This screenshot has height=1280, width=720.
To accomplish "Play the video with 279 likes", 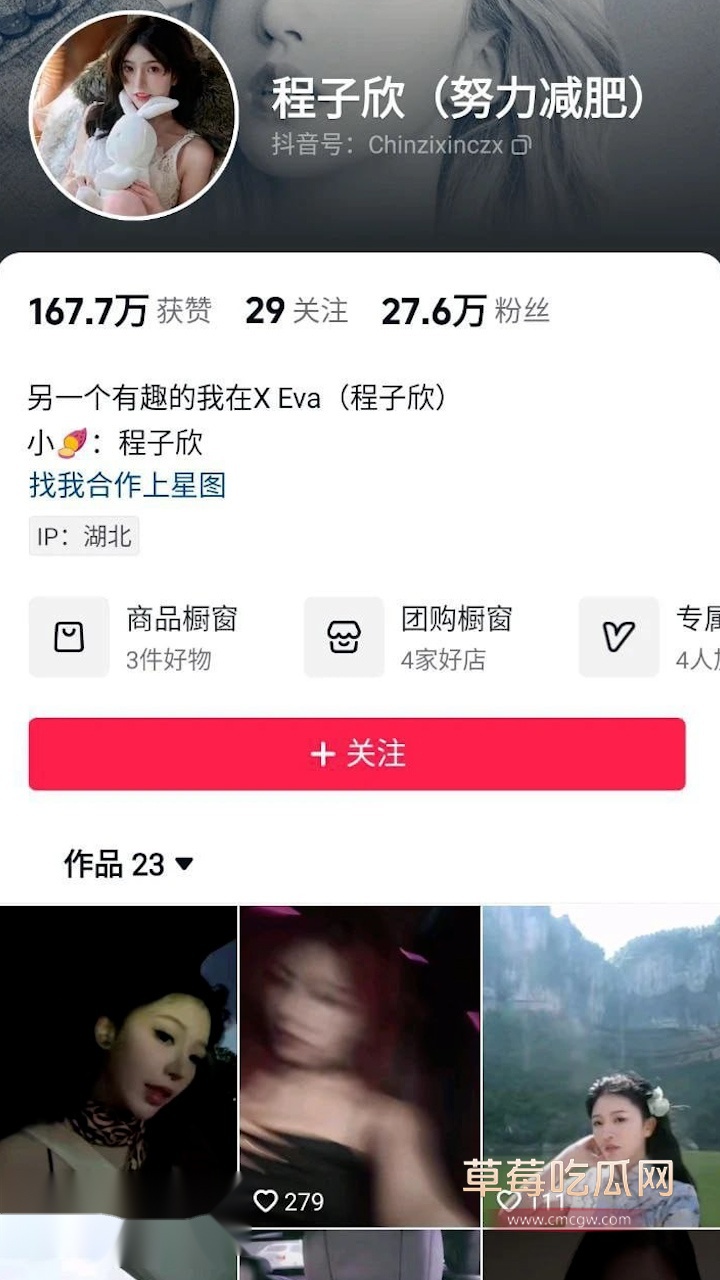I will coord(360,1065).
